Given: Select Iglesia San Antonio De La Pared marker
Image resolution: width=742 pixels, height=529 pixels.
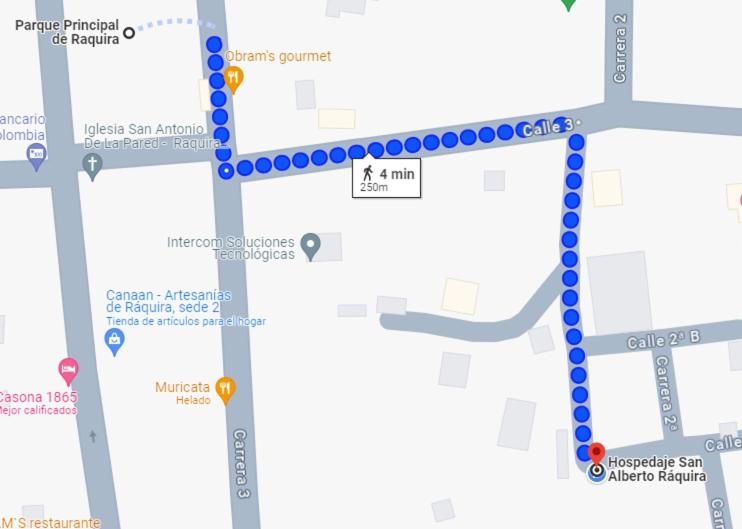Looking at the screenshot, I should coord(93,165).
